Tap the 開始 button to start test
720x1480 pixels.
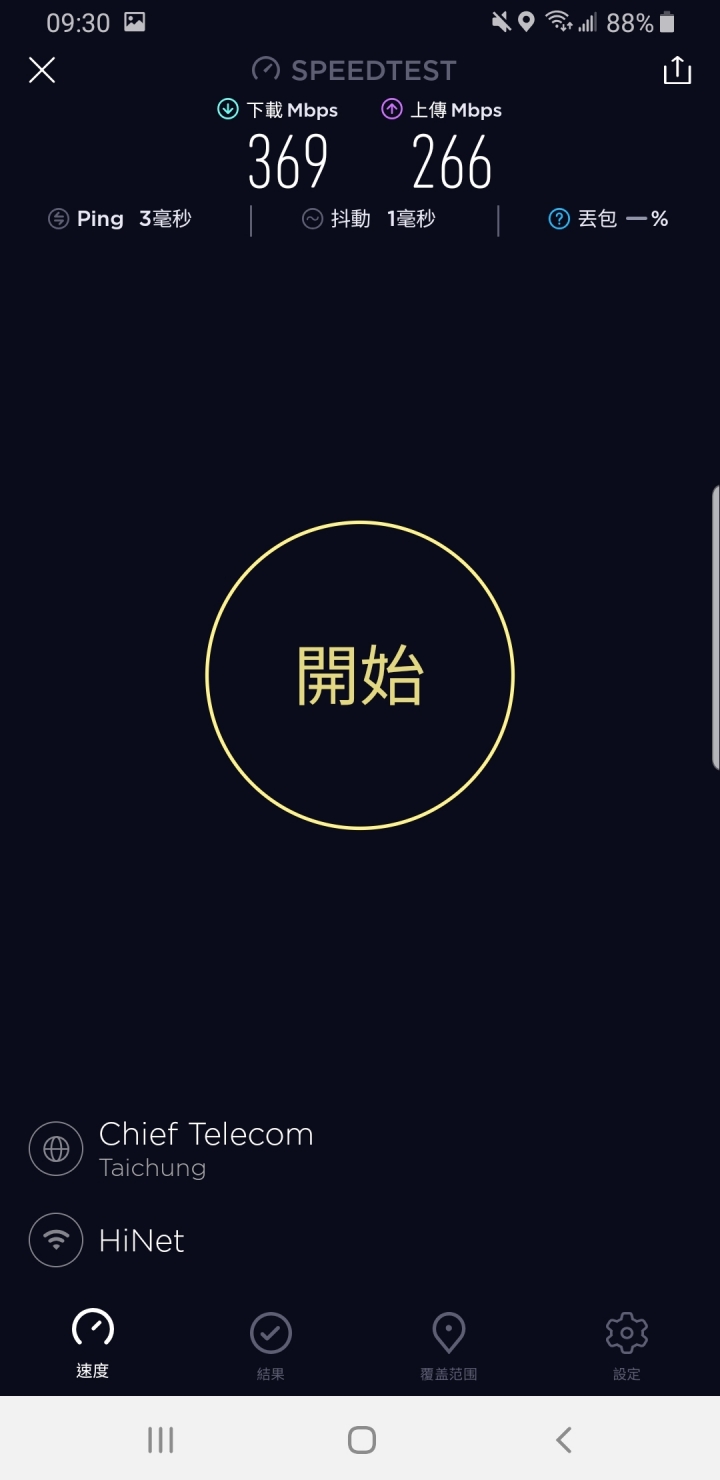click(360, 676)
